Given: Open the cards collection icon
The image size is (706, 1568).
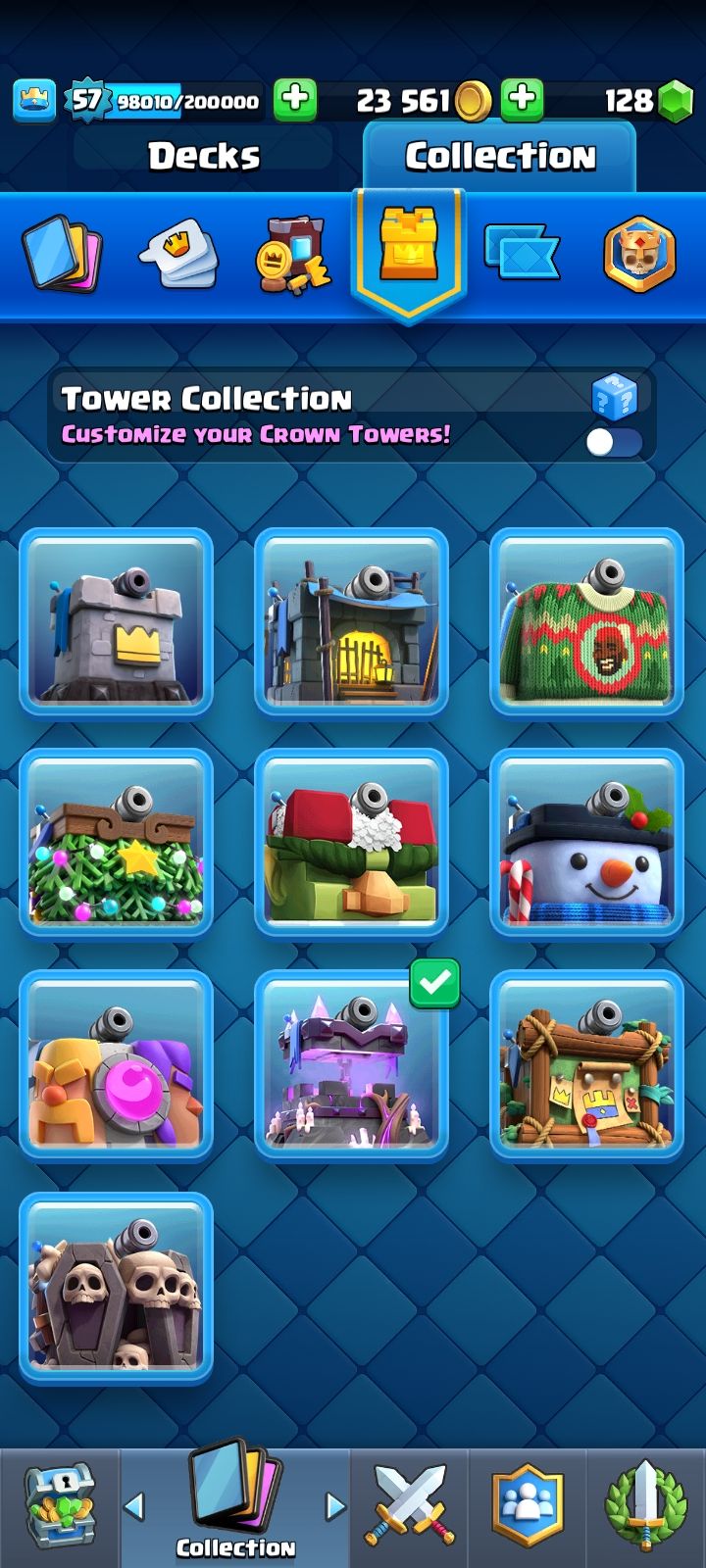Looking at the screenshot, I should coord(62,254).
